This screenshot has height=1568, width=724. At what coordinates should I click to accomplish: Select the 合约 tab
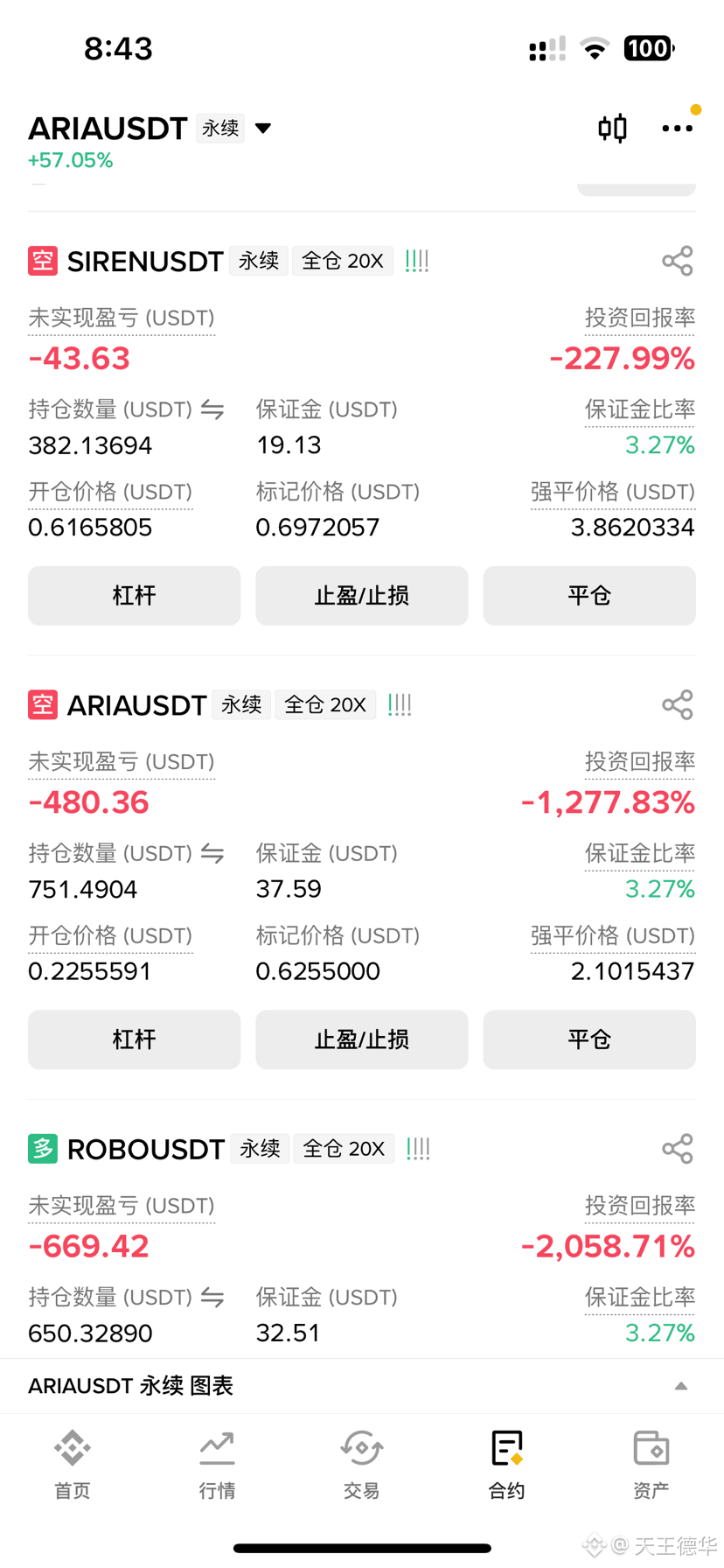506,1465
